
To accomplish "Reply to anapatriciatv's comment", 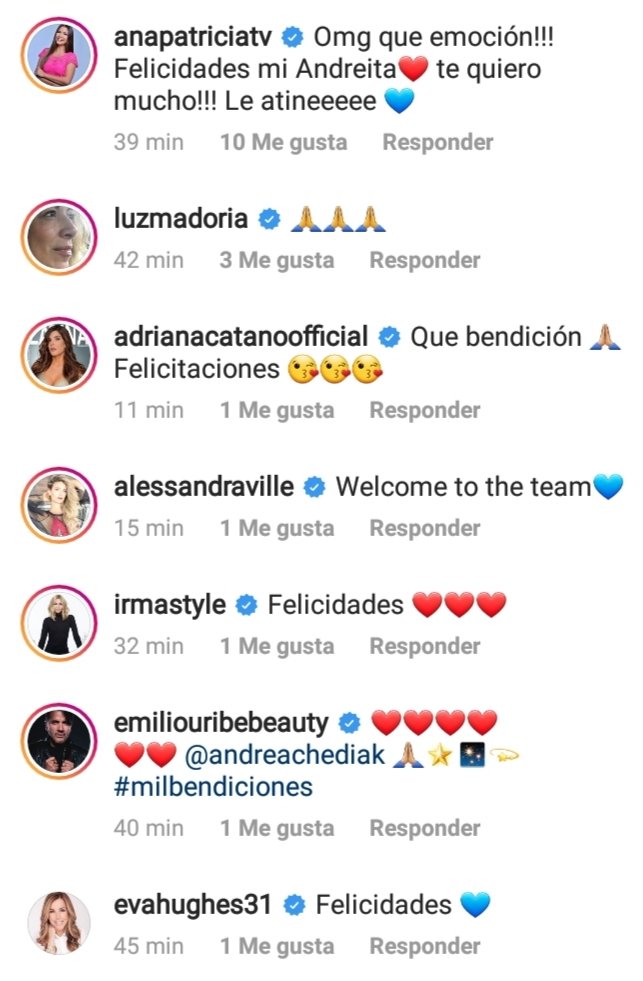I will click(x=438, y=142).
